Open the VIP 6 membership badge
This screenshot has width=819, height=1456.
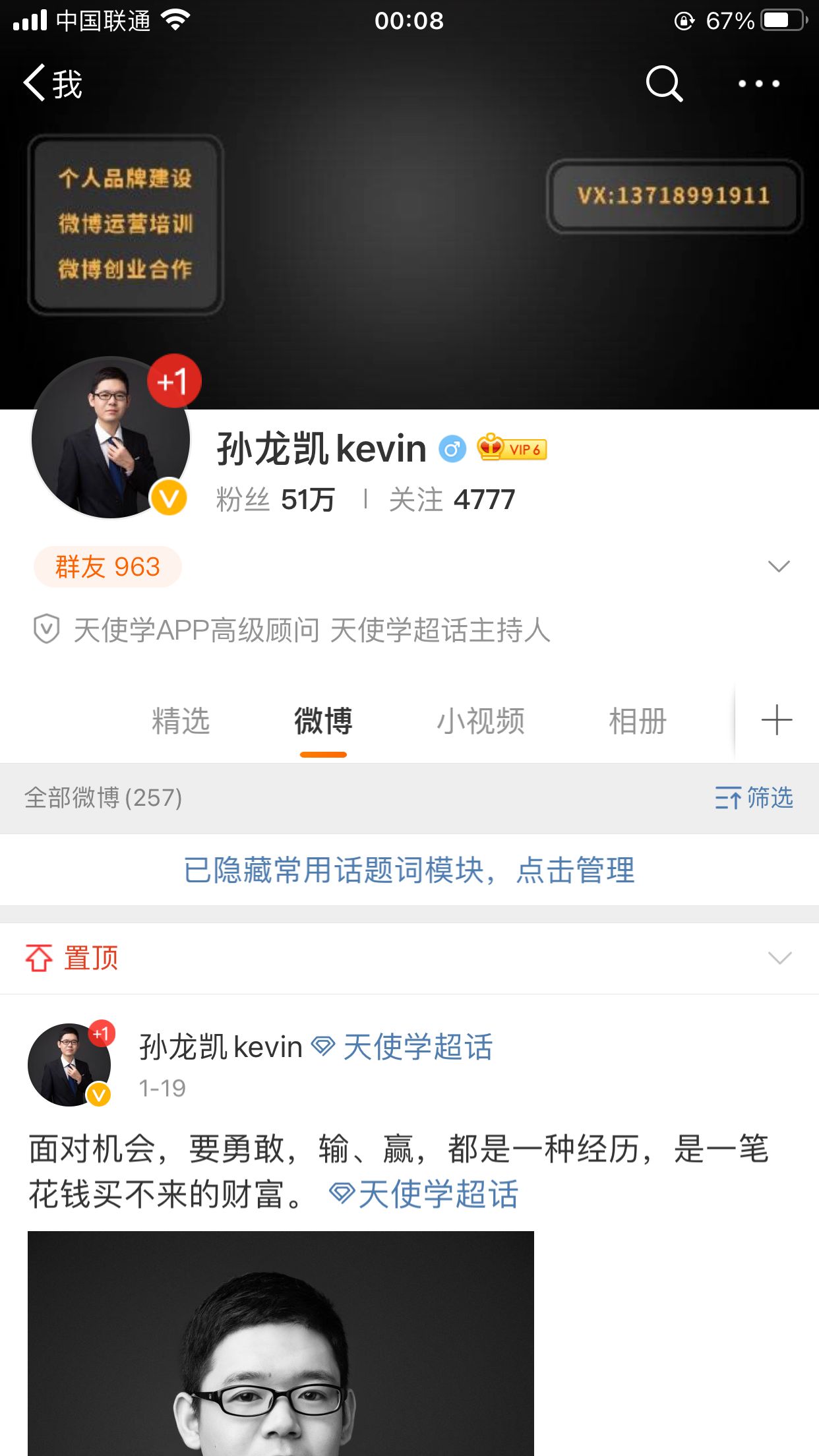click(x=512, y=448)
